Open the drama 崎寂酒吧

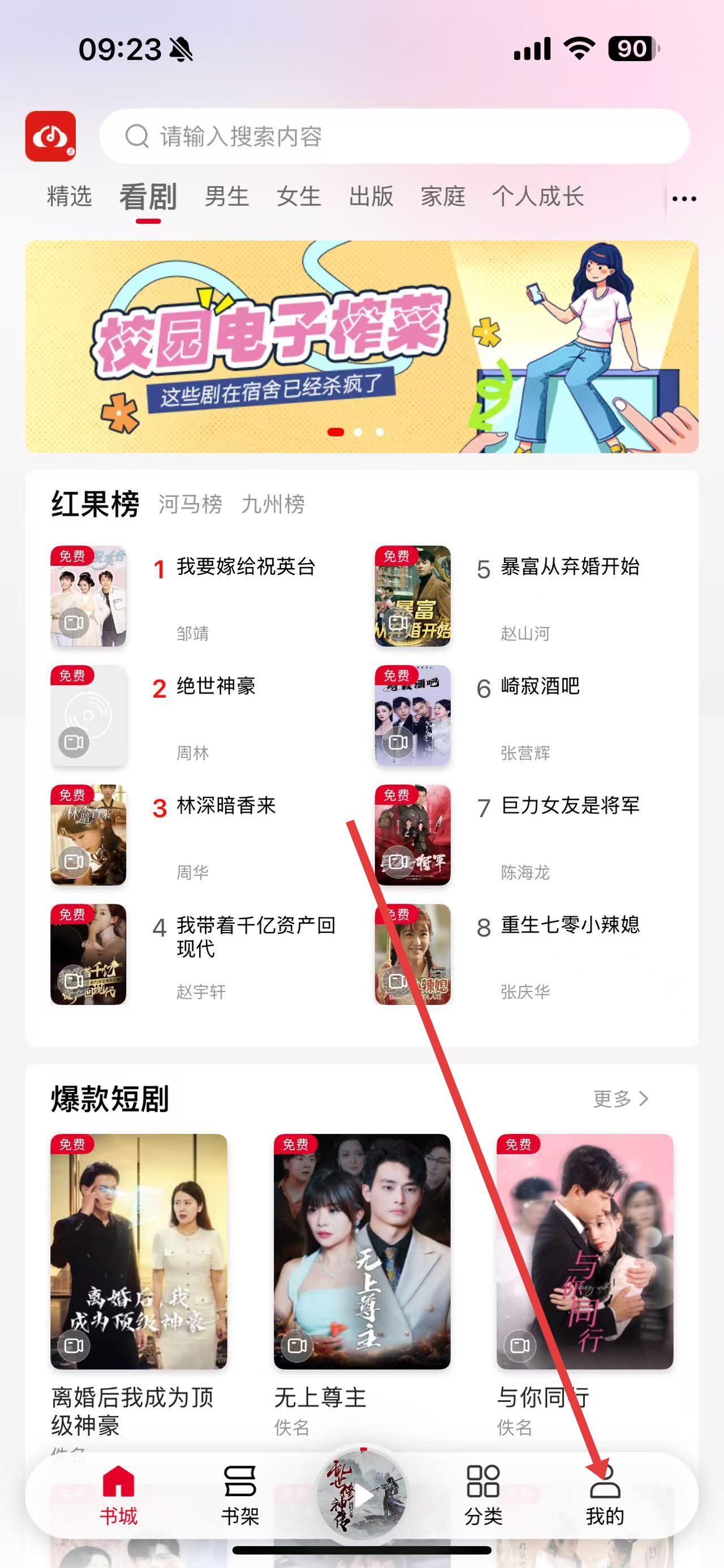pos(540,686)
